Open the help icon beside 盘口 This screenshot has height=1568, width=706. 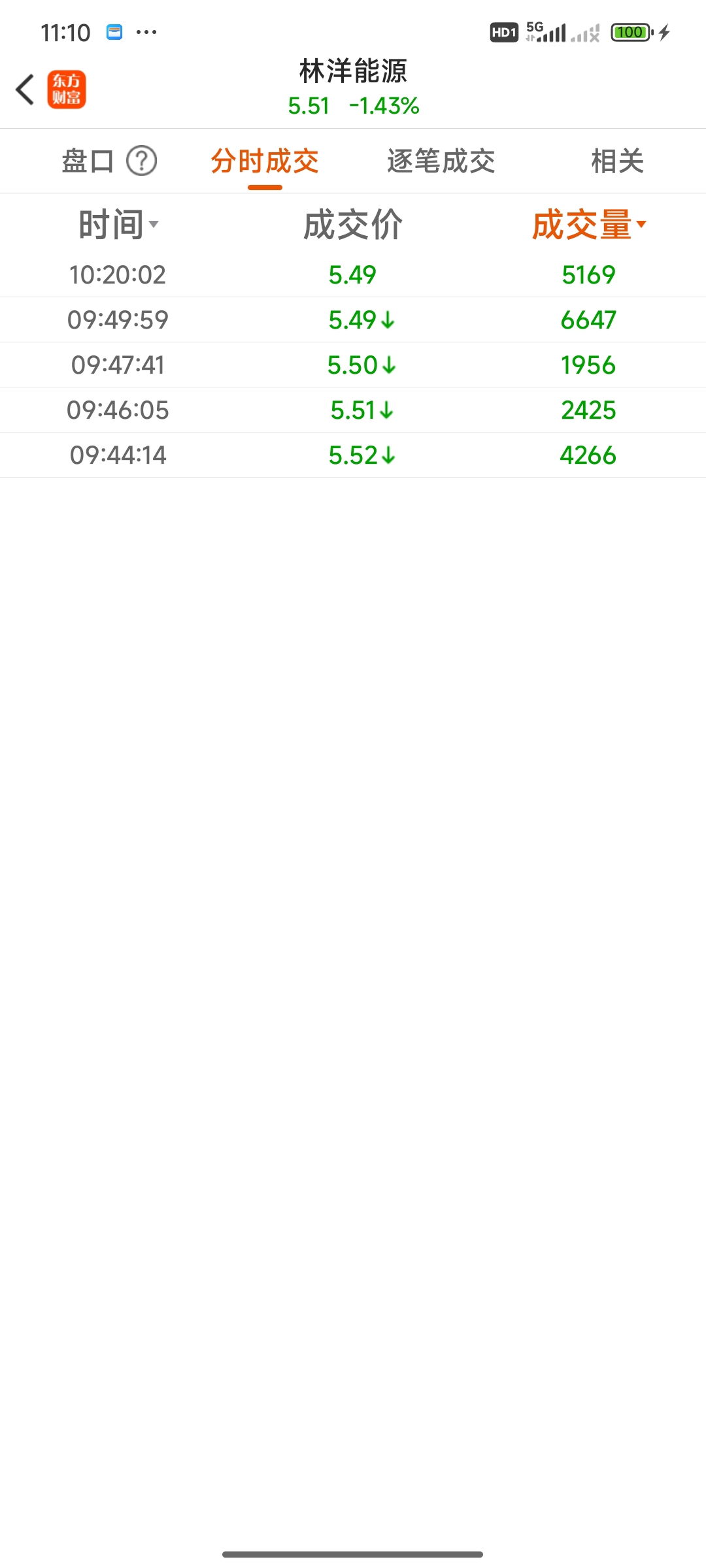(141, 161)
